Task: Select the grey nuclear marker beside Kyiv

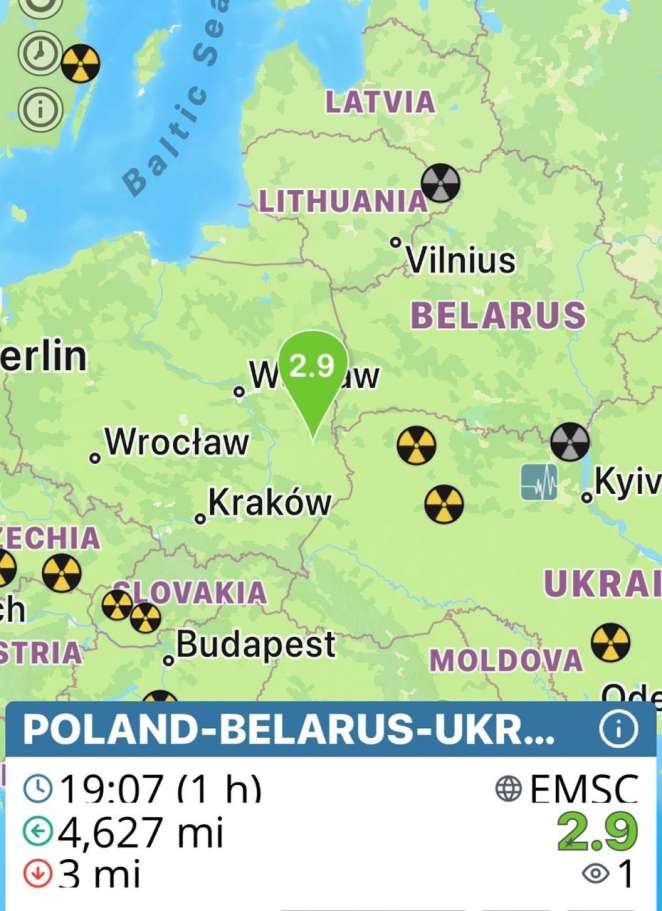Action: point(570,441)
